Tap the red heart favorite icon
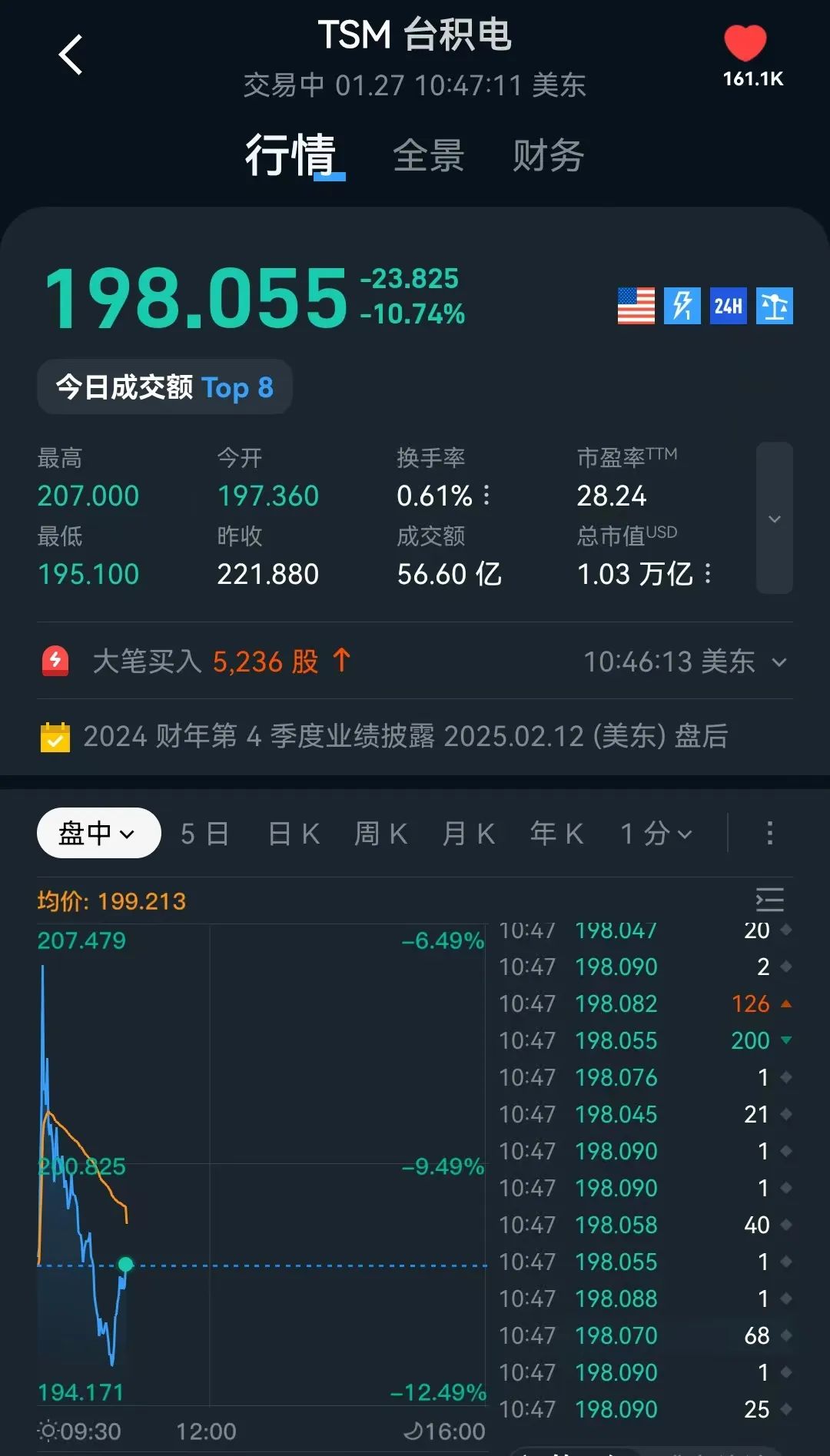Viewport: 830px width, 1456px height. pos(745,43)
